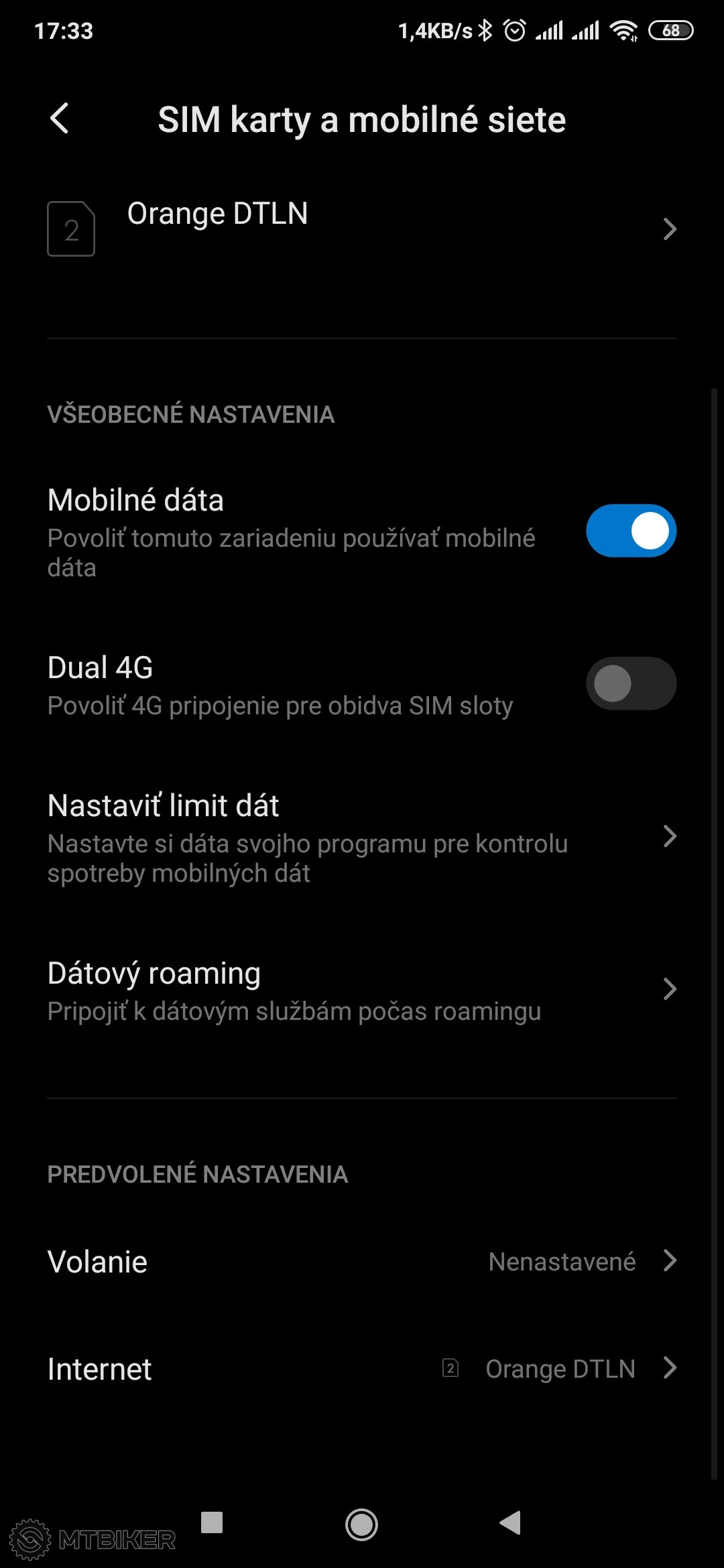The image size is (724, 1568).
Task: Change default Internet SIM
Action: [362, 1368]
